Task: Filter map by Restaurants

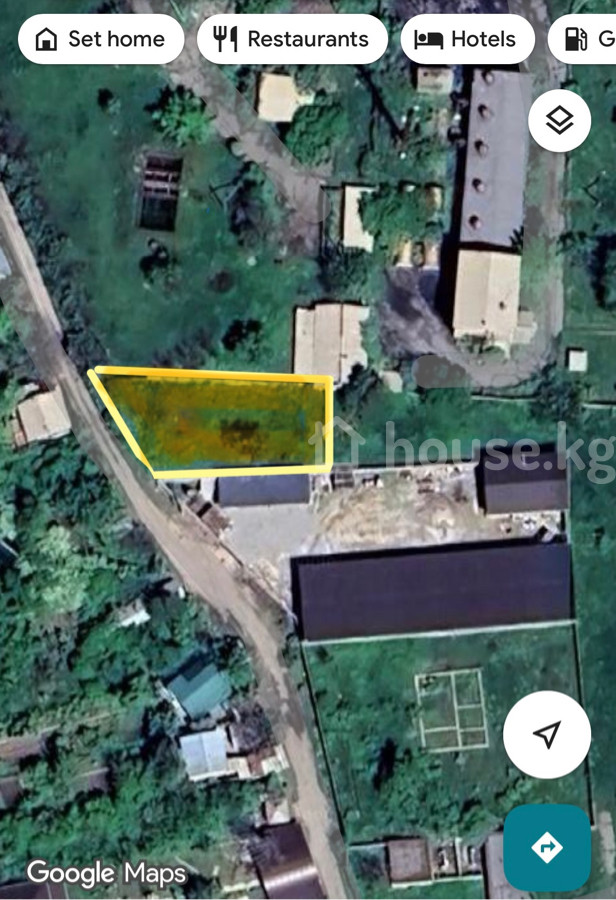Action: pyautogui.click(x=292, y=40)
